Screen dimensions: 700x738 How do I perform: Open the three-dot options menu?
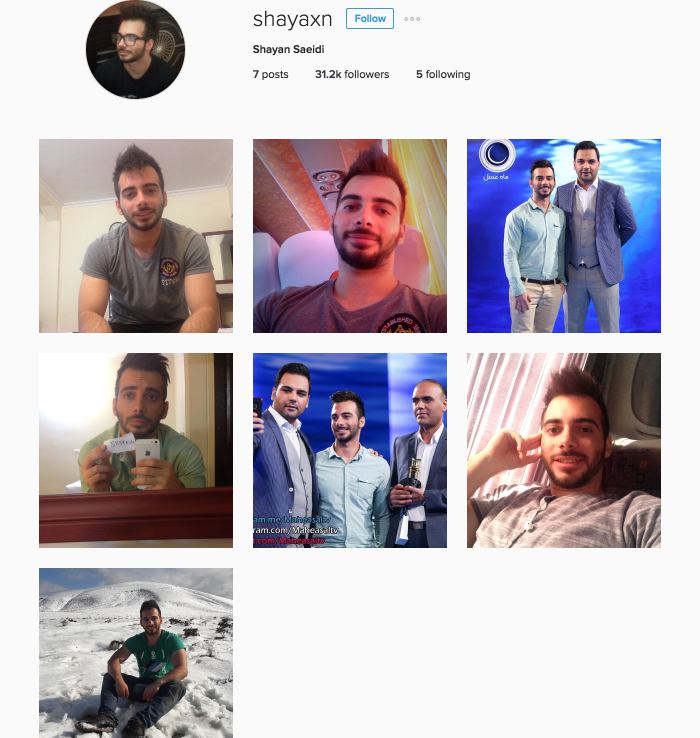(x=412, y=19)
